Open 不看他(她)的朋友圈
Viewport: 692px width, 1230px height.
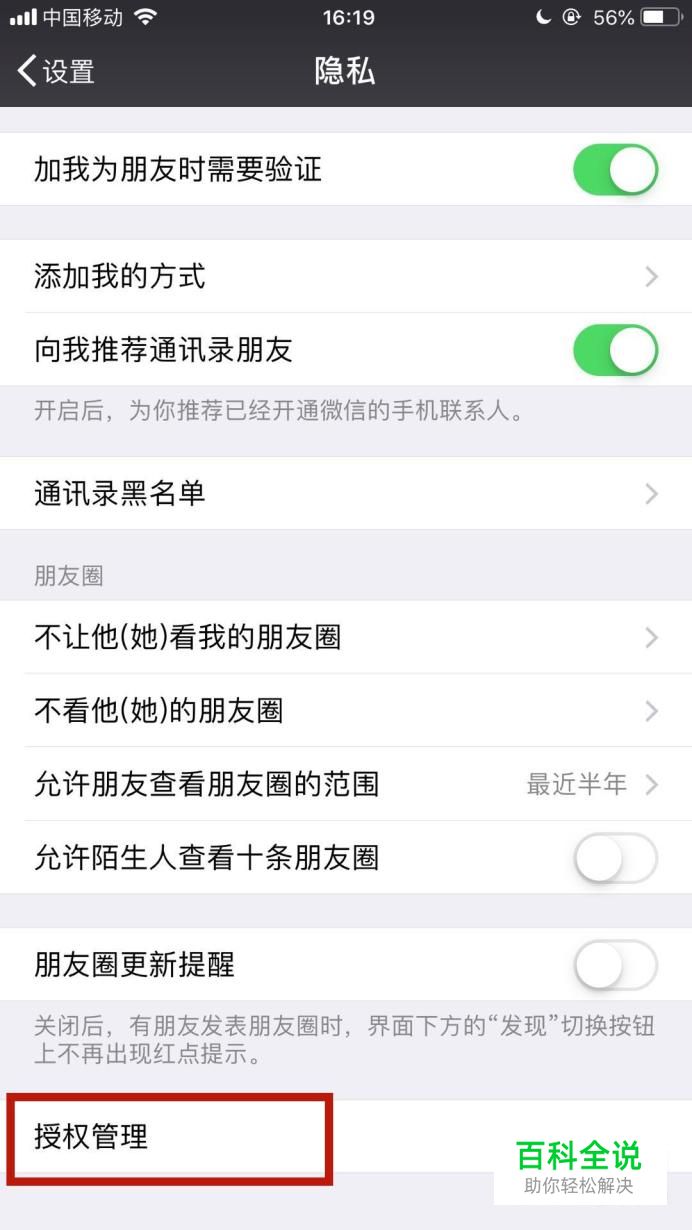346,711
